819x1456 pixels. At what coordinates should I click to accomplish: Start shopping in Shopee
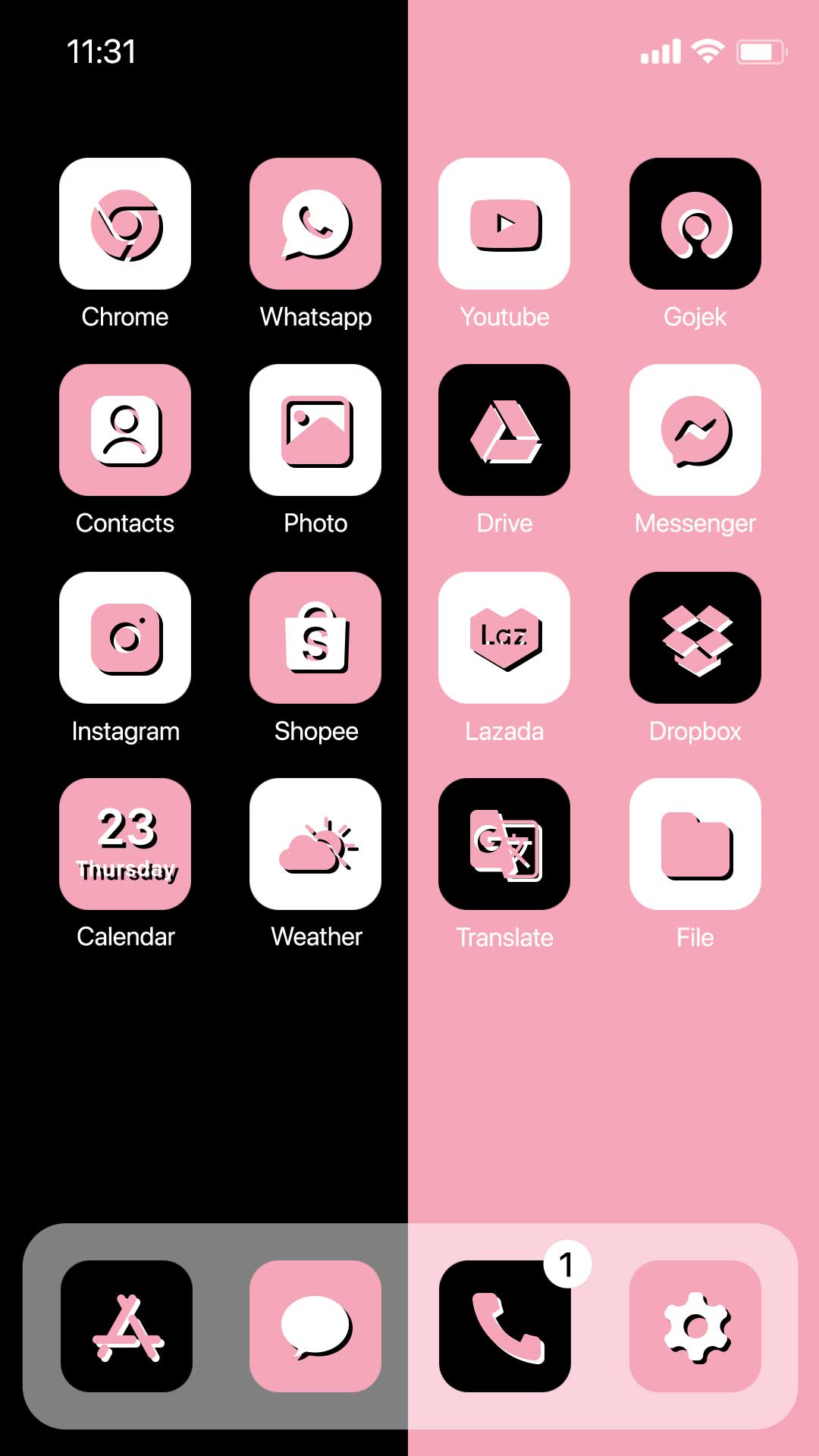click(315, 639)
